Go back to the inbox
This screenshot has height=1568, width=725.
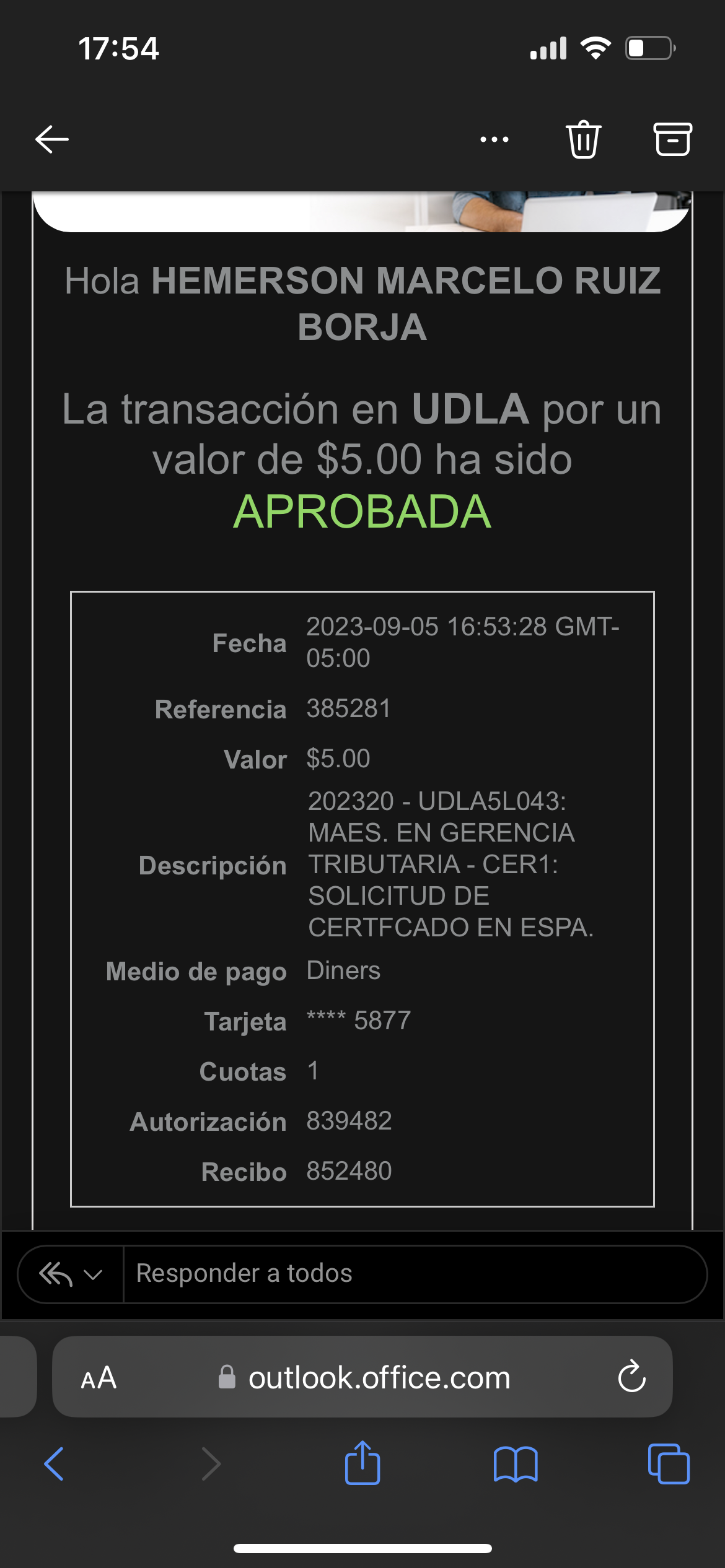(x=52, y=139)
